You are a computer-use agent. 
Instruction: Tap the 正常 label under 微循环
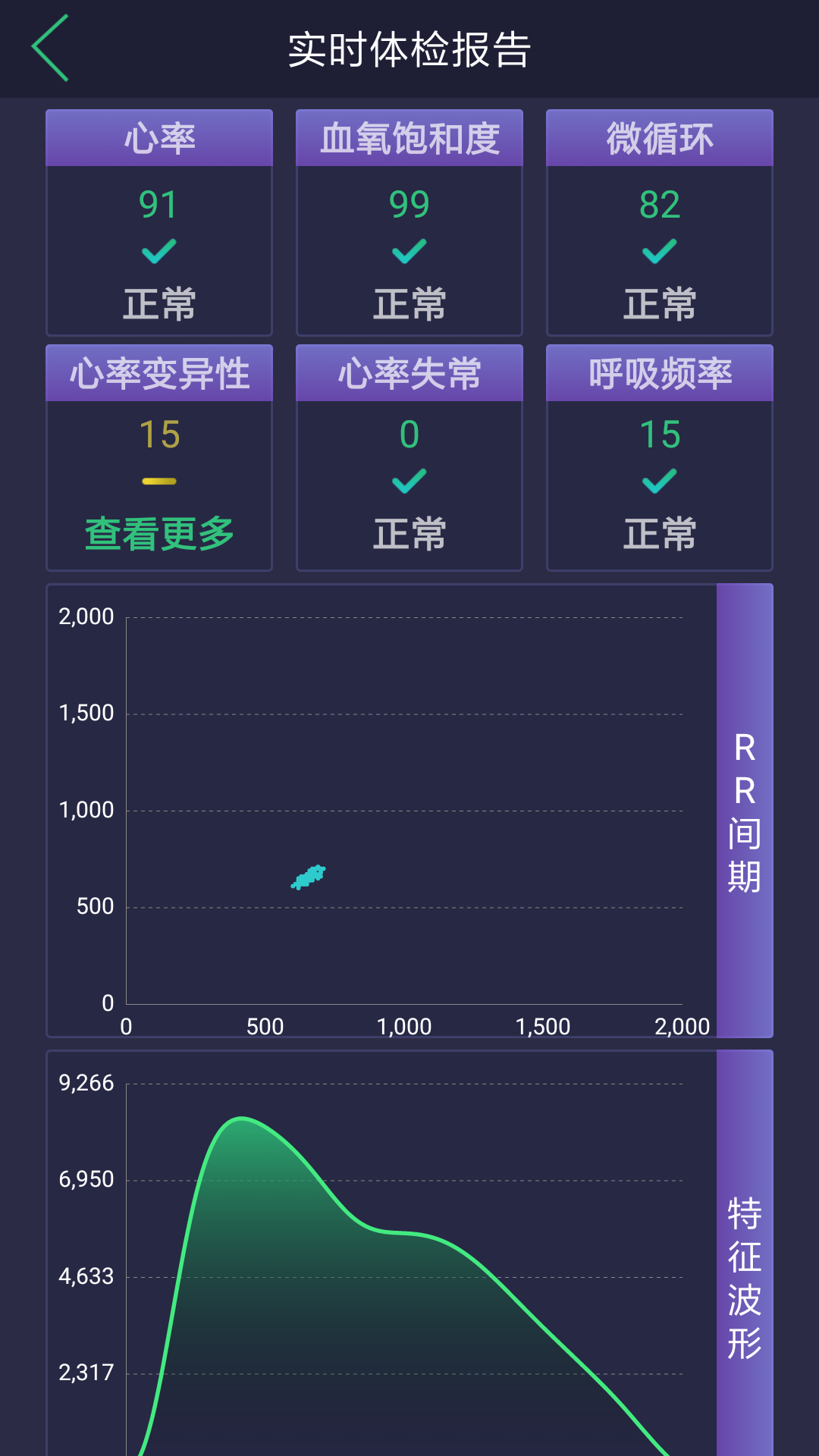click(659, 303)
